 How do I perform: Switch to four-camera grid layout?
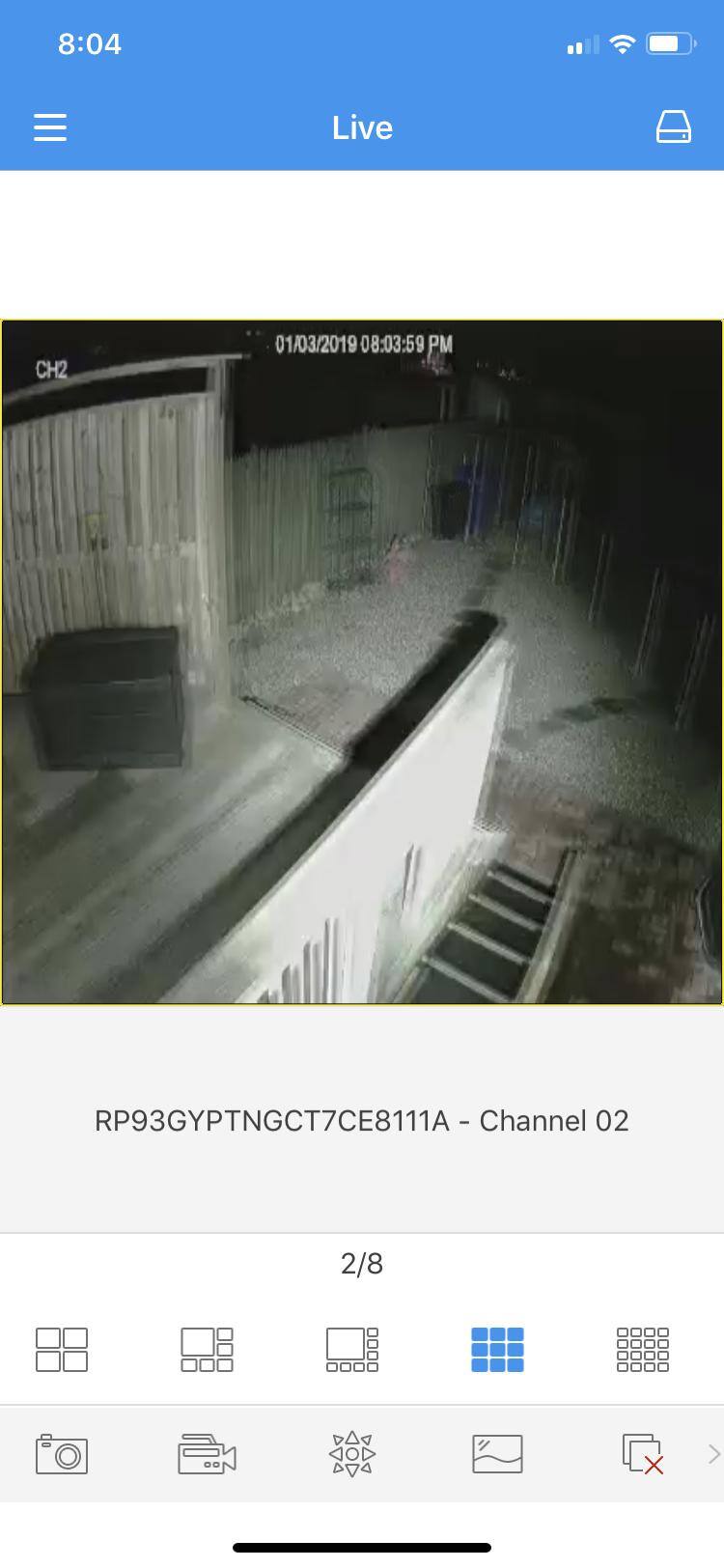coord(62,1349)
